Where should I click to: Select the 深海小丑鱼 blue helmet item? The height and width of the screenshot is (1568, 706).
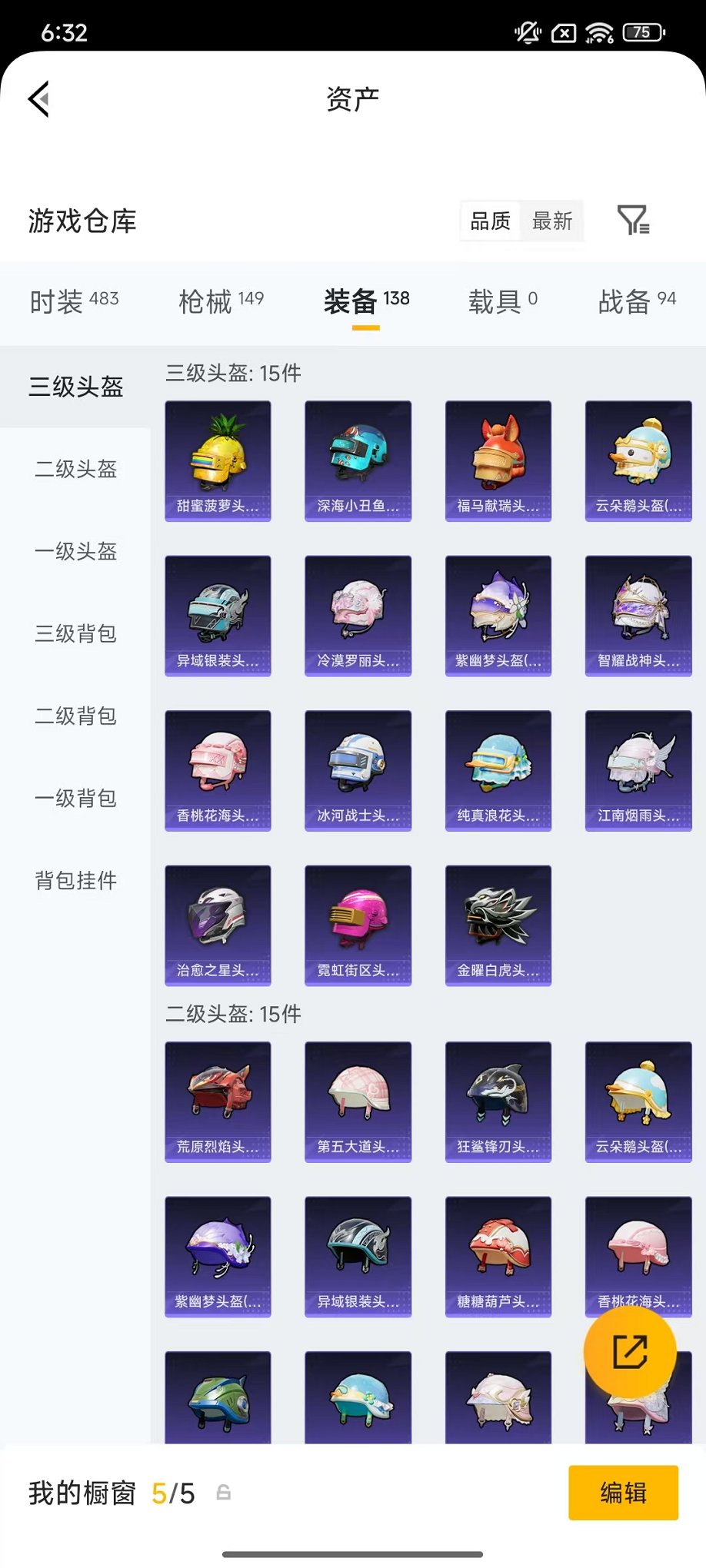(358, 461)
